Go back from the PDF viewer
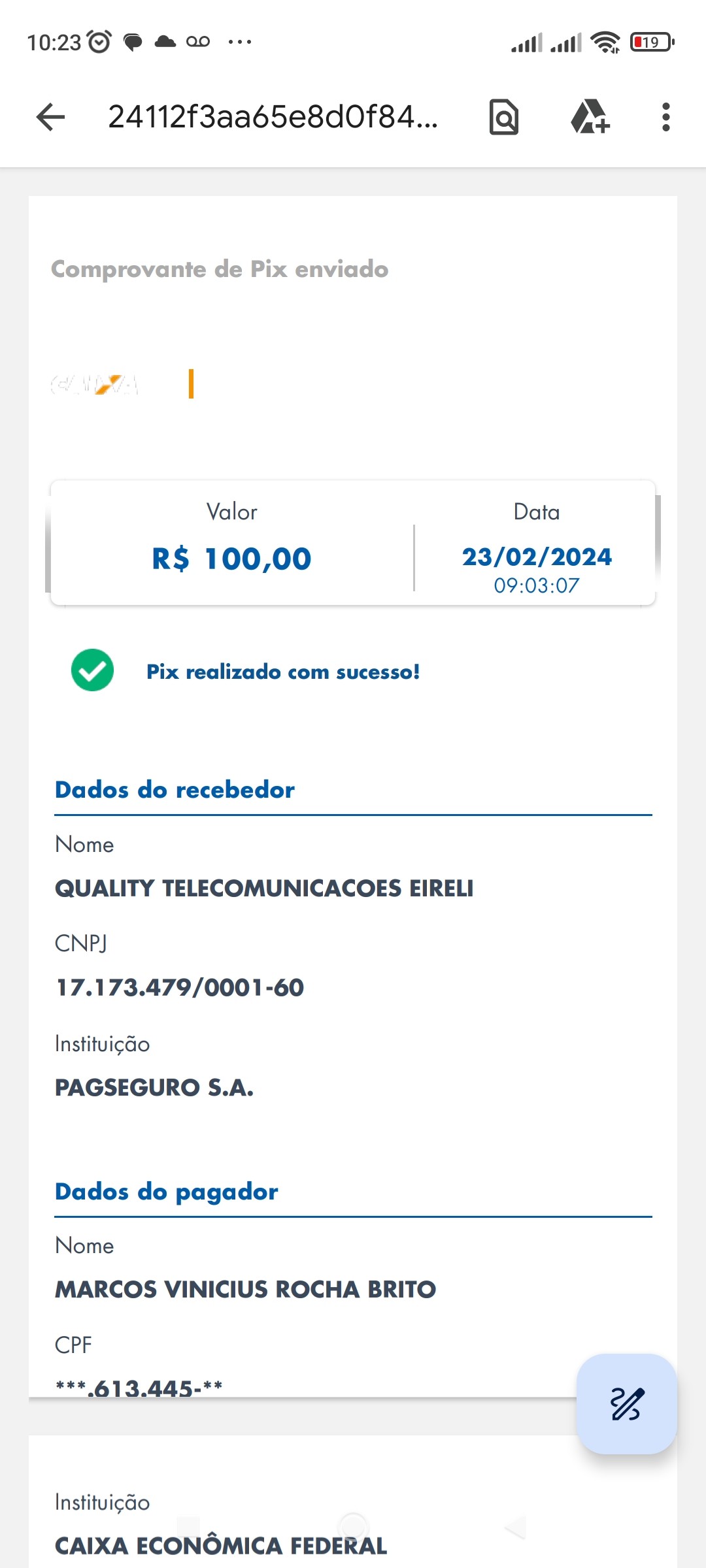The height and width of the screenshot is (1568, 706). tap(50, 118)
